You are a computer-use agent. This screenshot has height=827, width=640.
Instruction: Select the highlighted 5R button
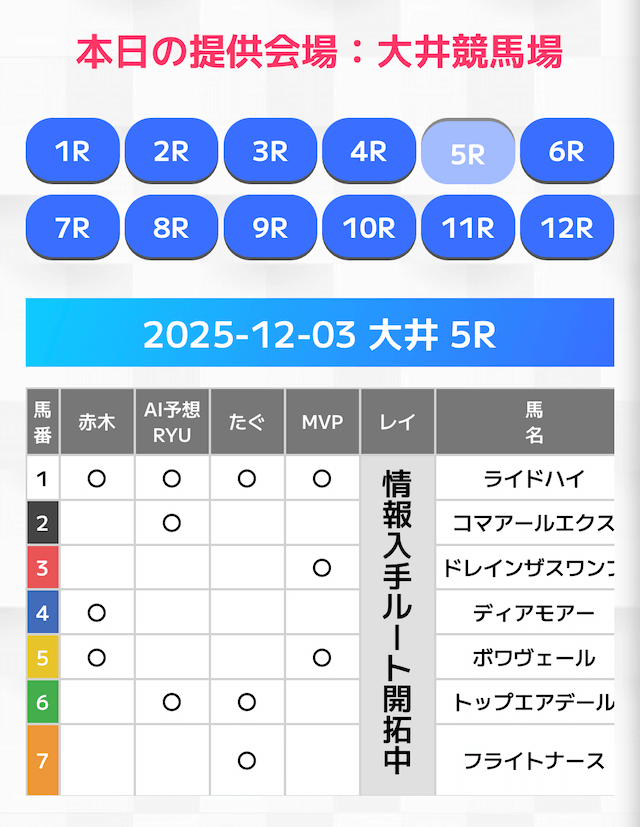coord(468,153)
